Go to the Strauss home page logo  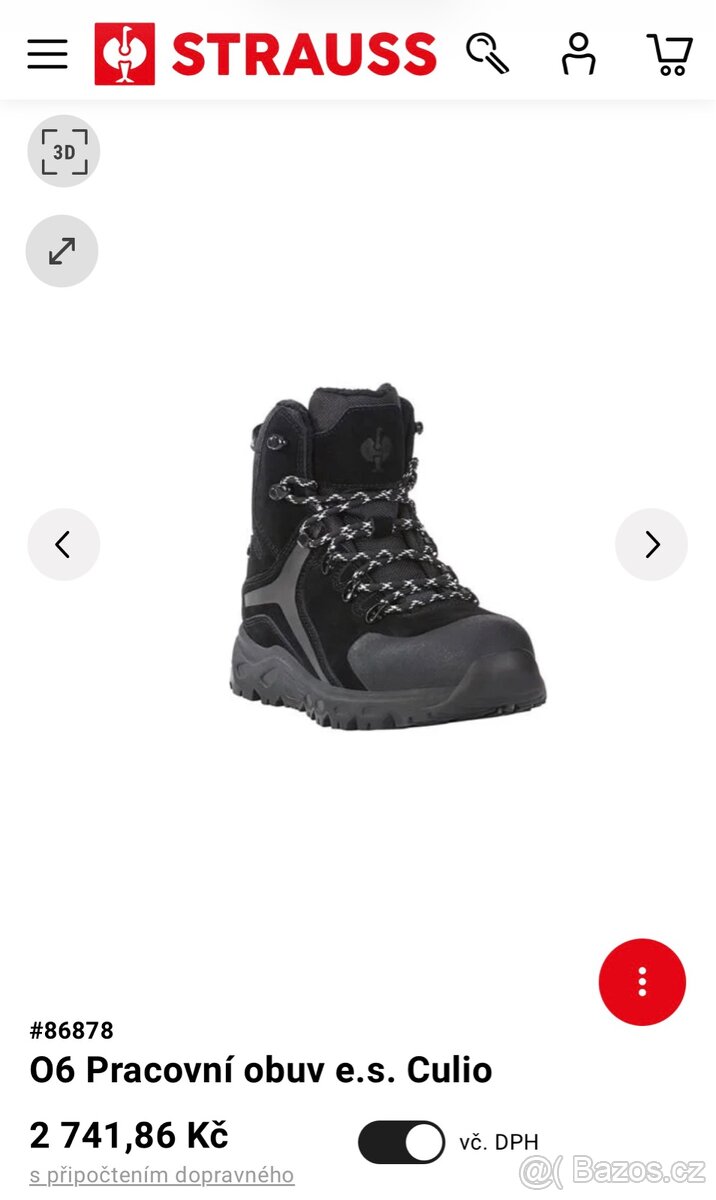(x=266, y=54)
